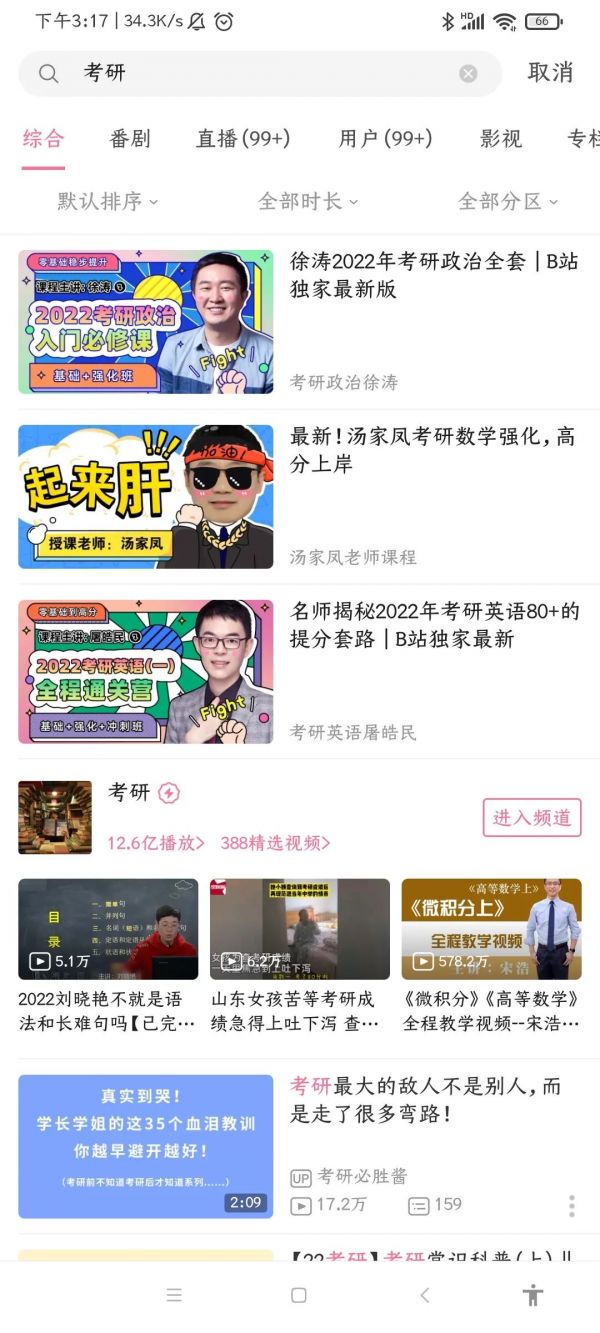Play the 《微积分》《高等数学》 video by 宋浩

pyautogui.click(x=491, y=929)
